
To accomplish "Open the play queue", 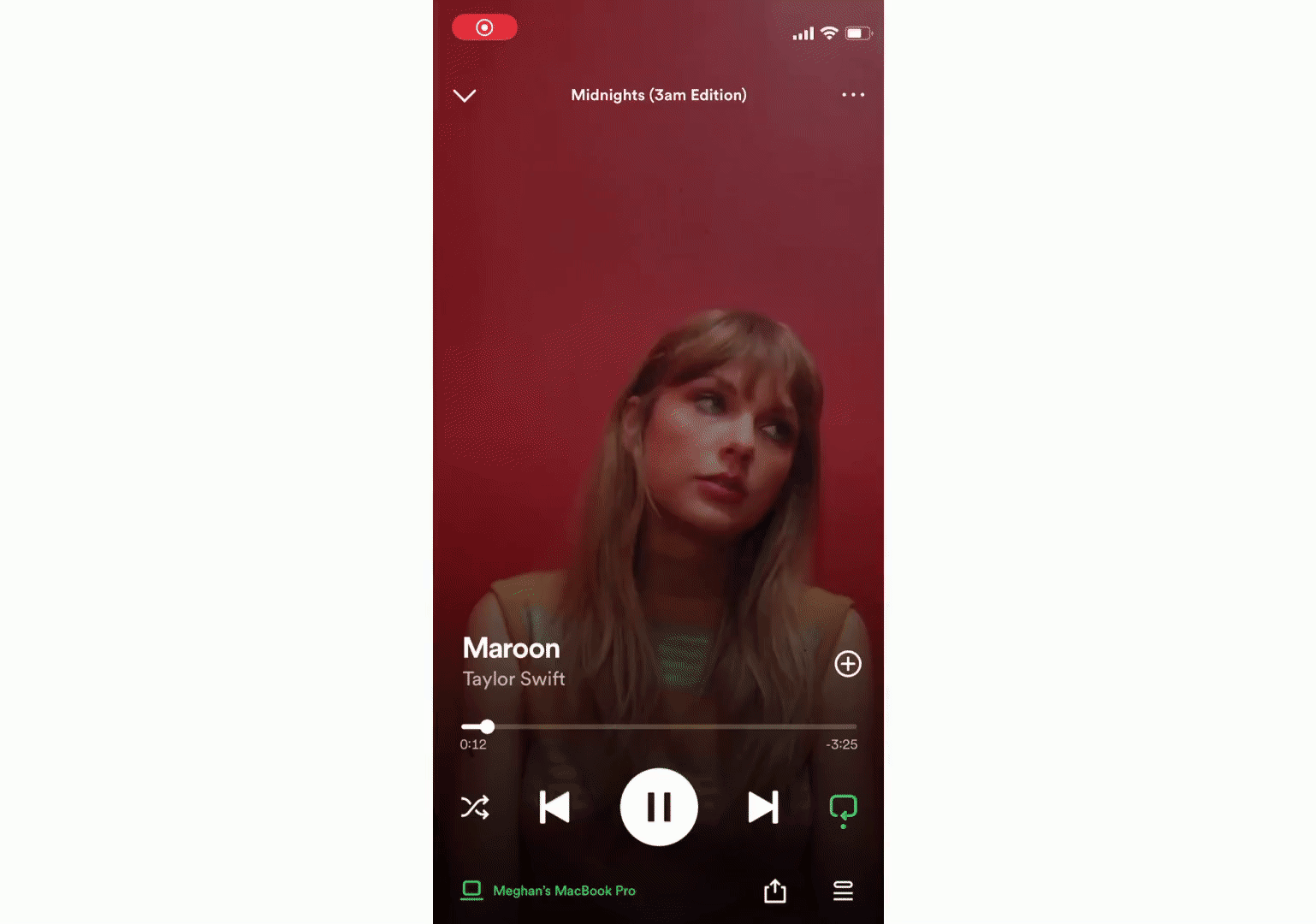I will 843,891.
